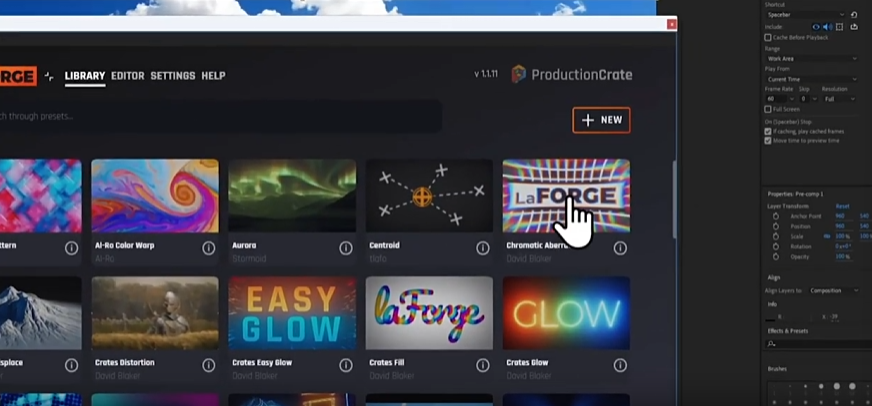Open the Crates Distortion preset
872x406 pixels.
pyautogui.click(x=154, y=313)
